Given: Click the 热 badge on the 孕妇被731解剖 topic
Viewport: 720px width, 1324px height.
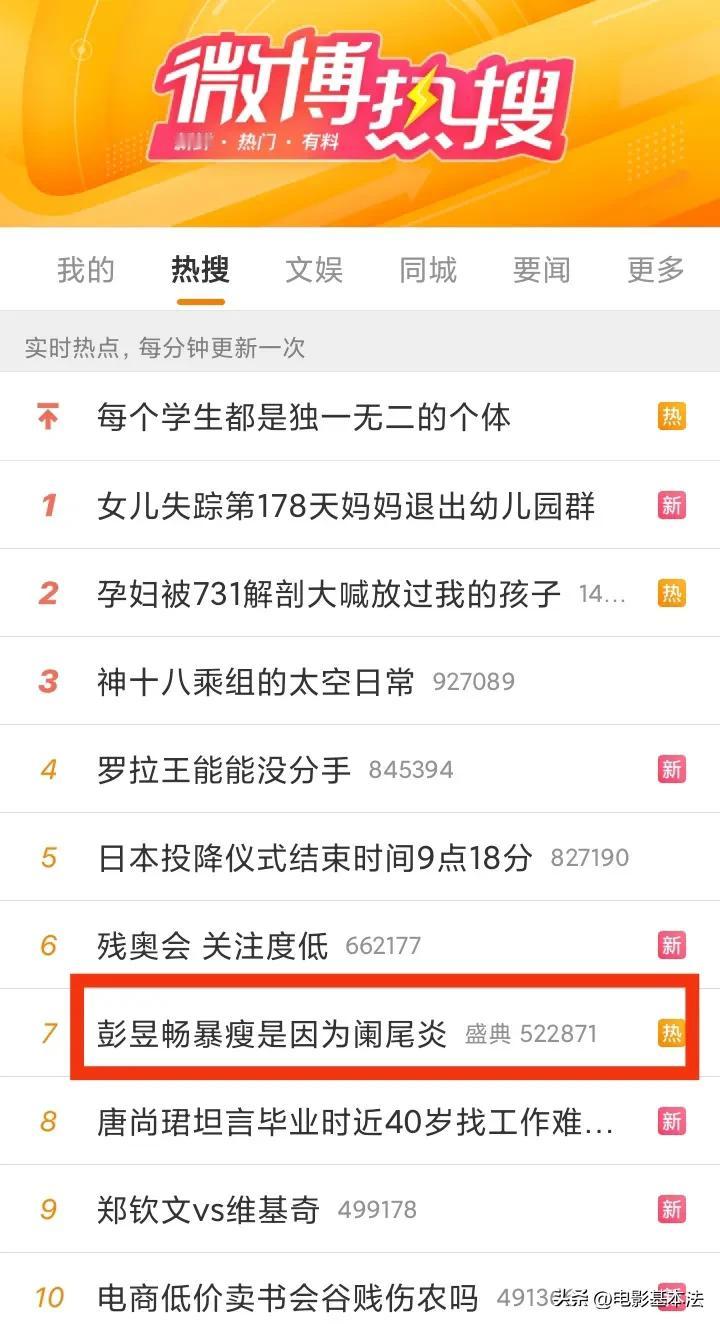Looking at the screenshot, I should [672, 592].
